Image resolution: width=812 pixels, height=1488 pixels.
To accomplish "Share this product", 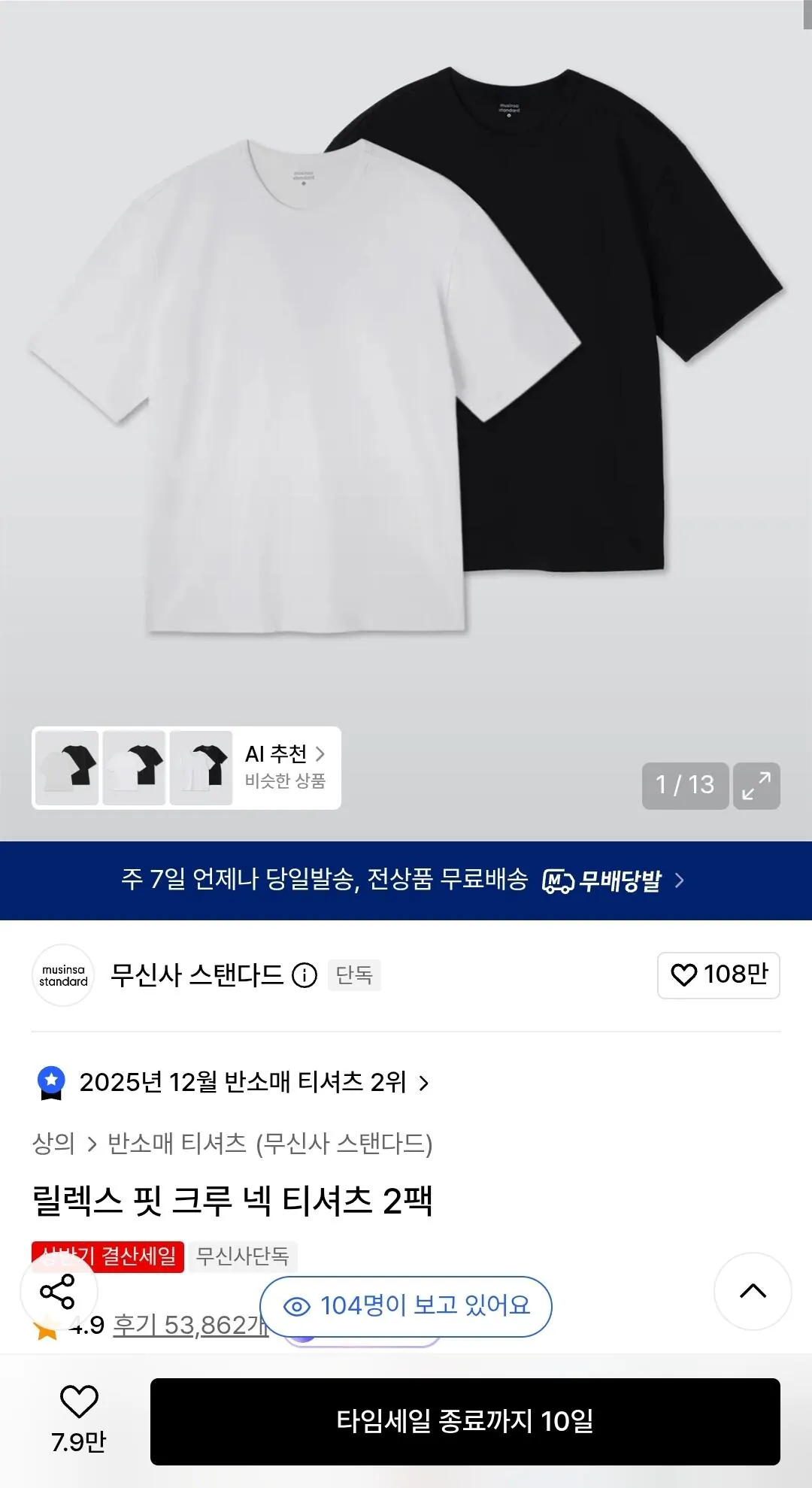I will point(58,1292).
